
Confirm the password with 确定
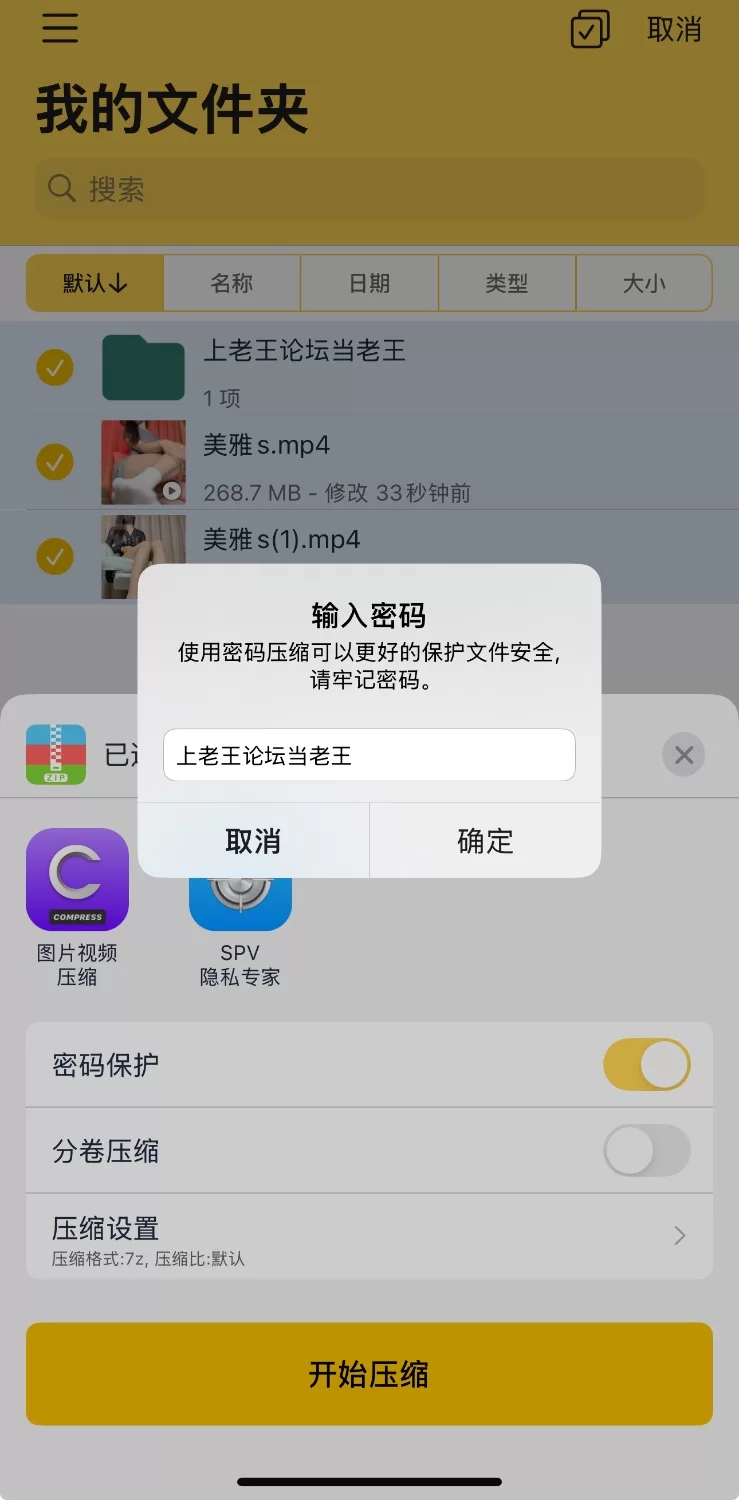[485, 841]
